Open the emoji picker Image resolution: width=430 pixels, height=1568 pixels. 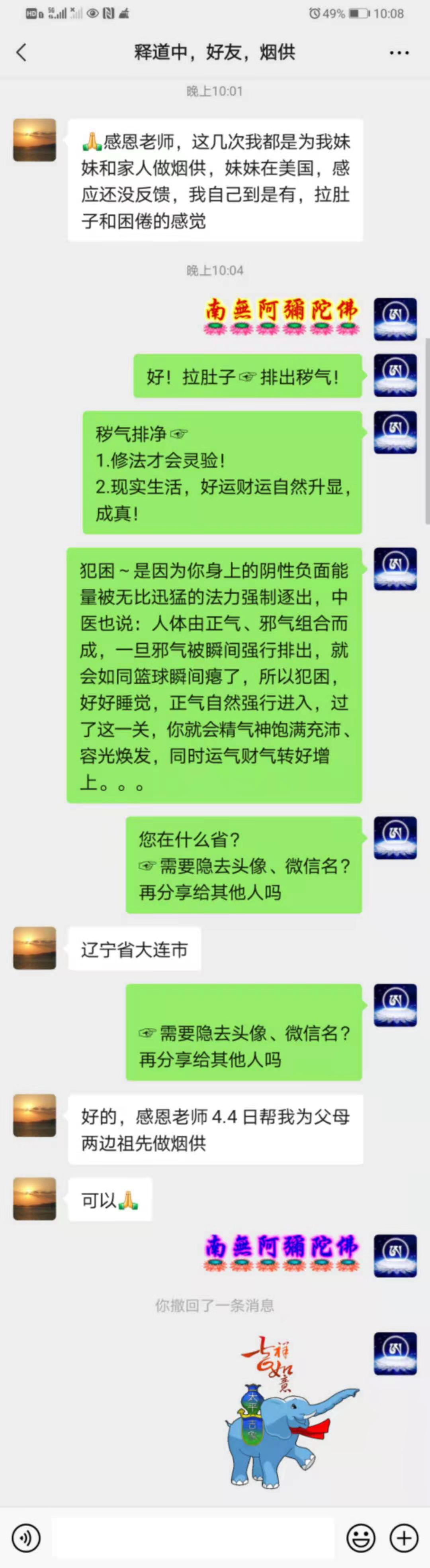tap(361, 1538)
